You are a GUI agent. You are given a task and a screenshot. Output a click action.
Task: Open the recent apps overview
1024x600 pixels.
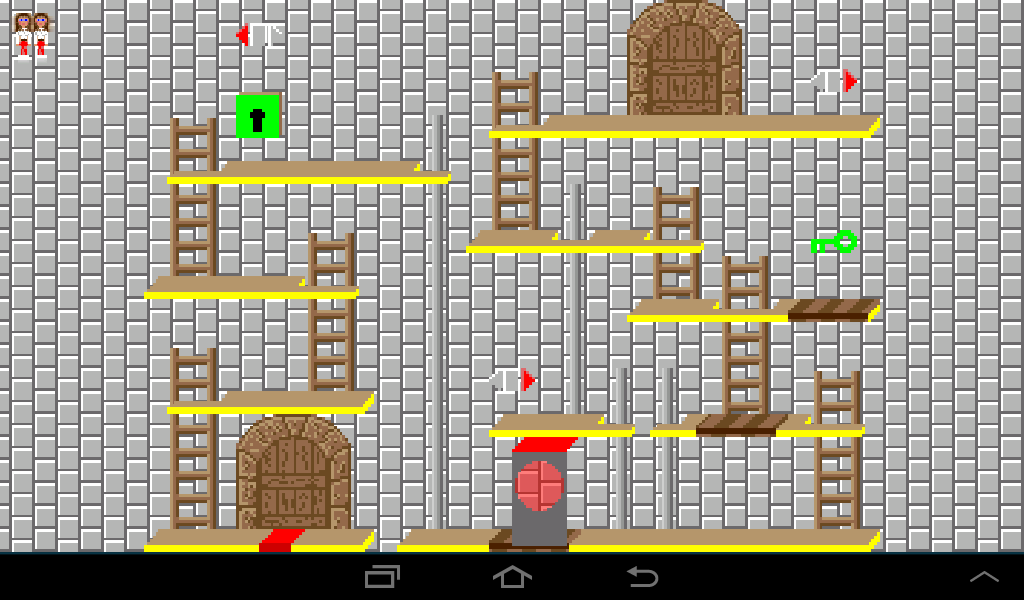click(x=382, y=577)
